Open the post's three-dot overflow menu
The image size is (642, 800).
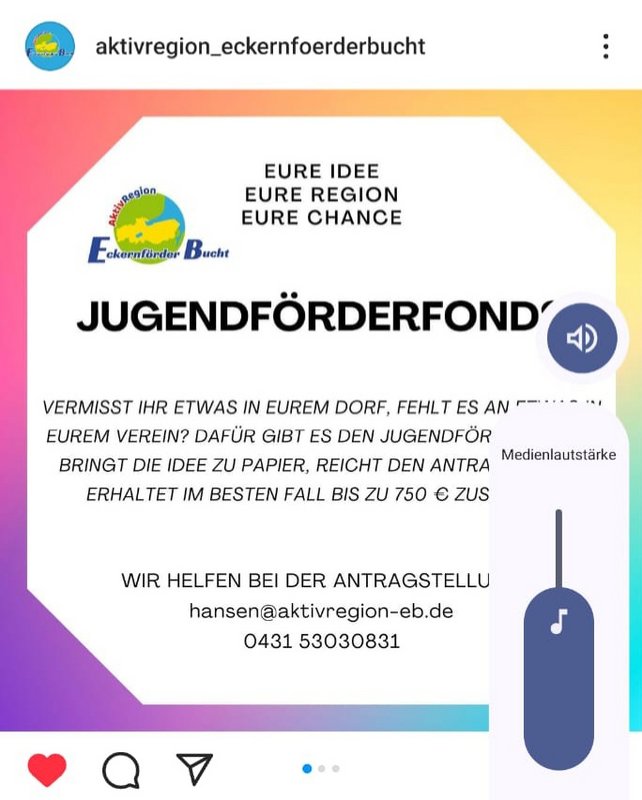click(606, 46)
